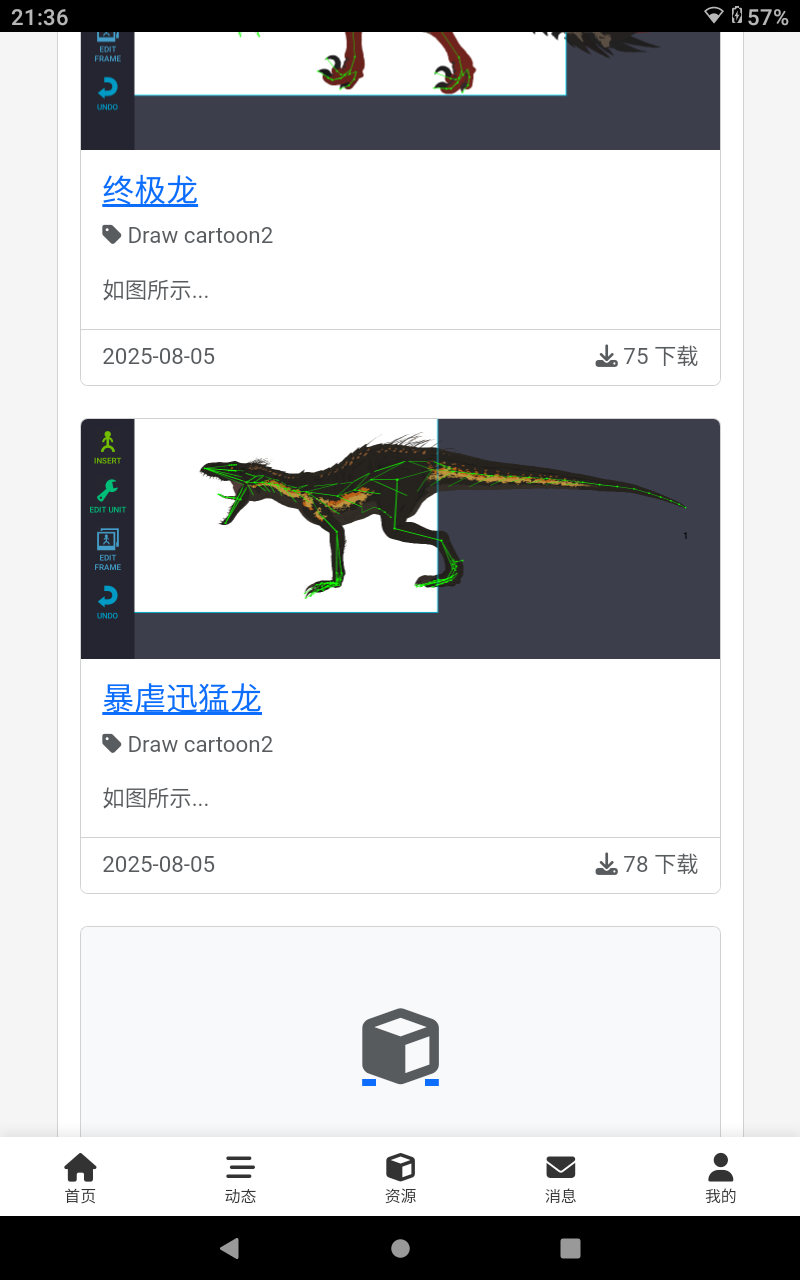Open the 暴虐迅猛龙 dinosaur preview image

[400, 538]
